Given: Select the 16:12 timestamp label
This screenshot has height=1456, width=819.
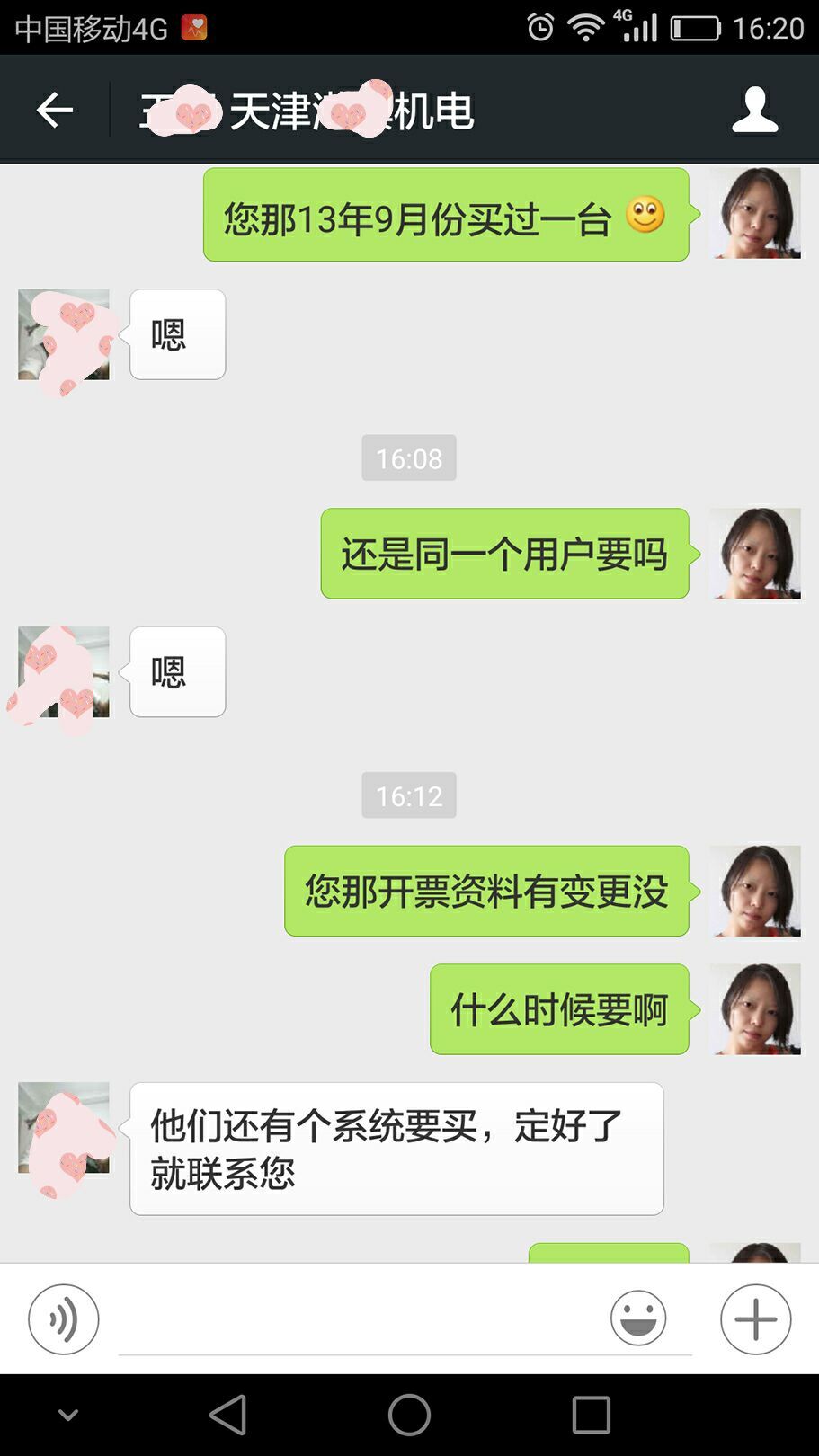Looking at the screenshot, I should pyautogui.click(x=409, y=795).
